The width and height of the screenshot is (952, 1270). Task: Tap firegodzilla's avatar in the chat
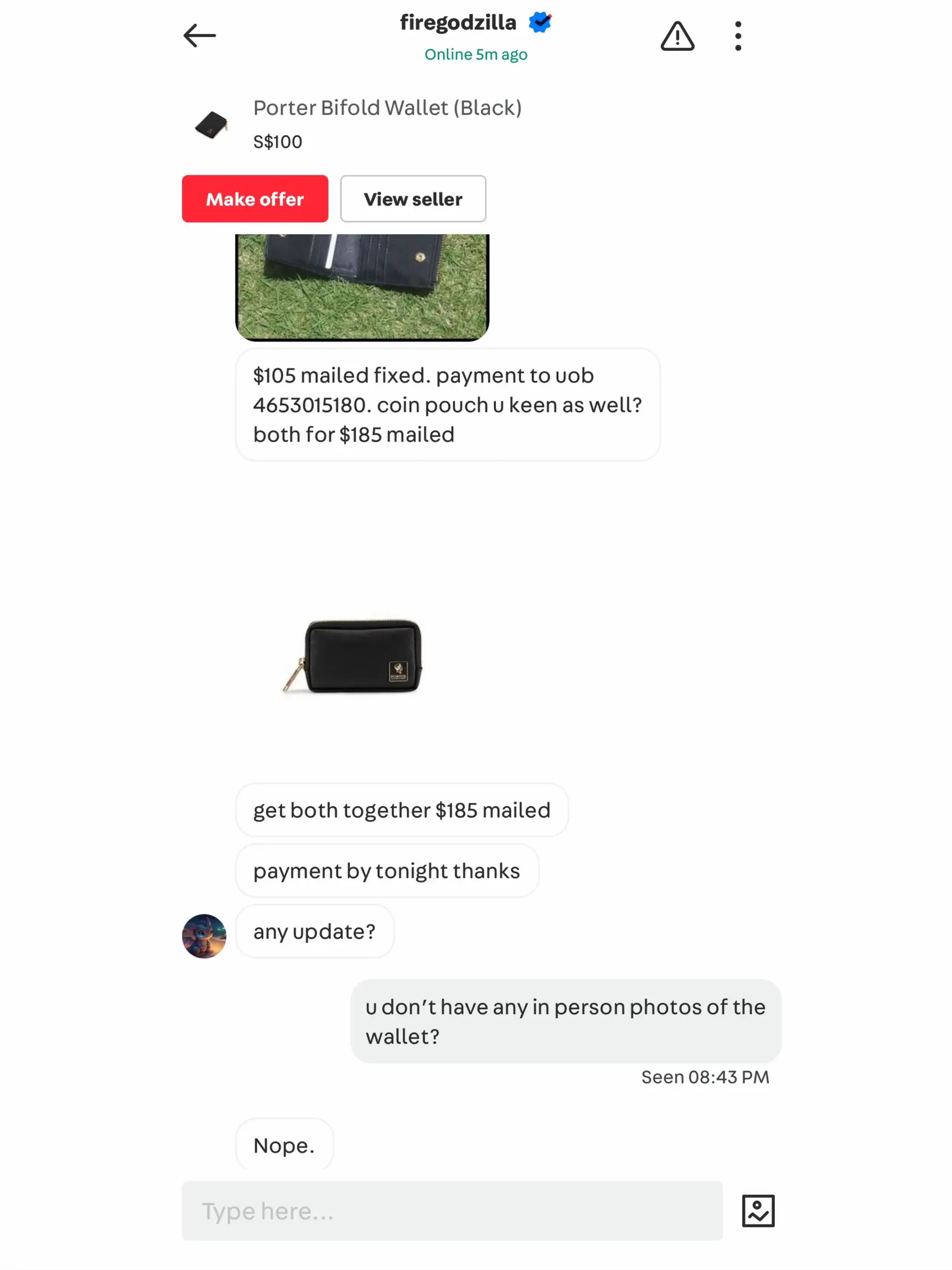point(204,936)
